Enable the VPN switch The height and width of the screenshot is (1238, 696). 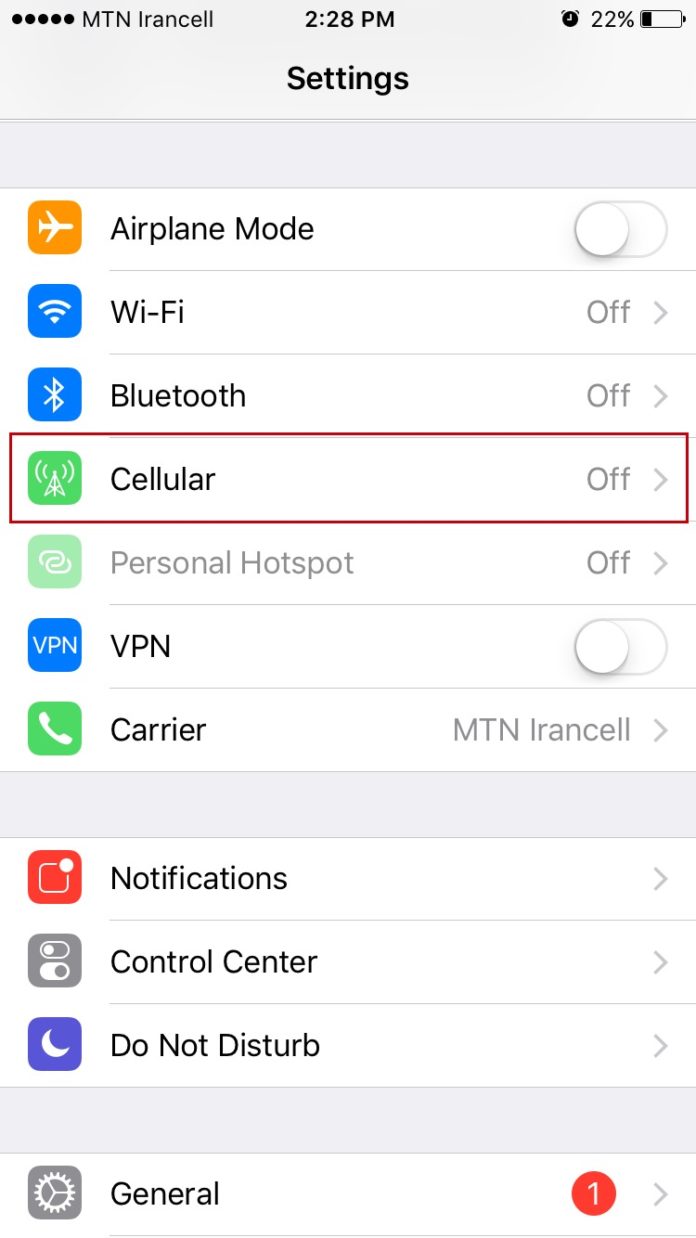pos(619,646)
